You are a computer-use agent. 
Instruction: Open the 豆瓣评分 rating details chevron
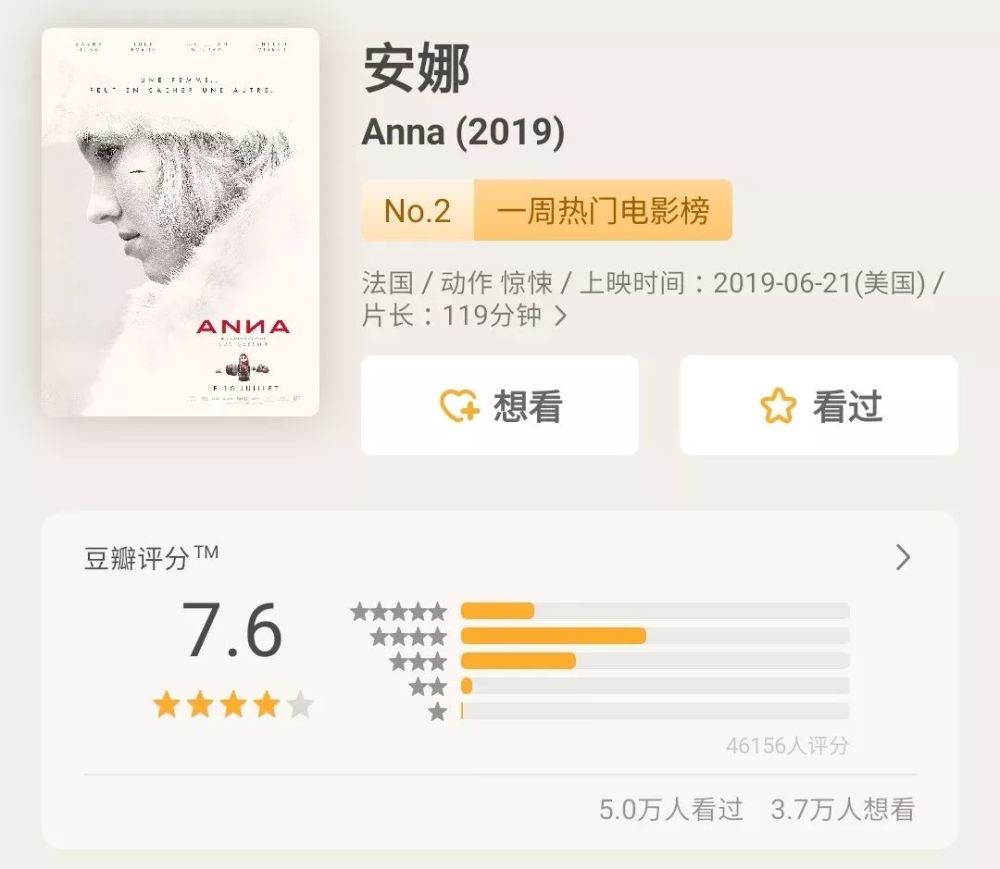pyautogui.click(x=903, y=557)
